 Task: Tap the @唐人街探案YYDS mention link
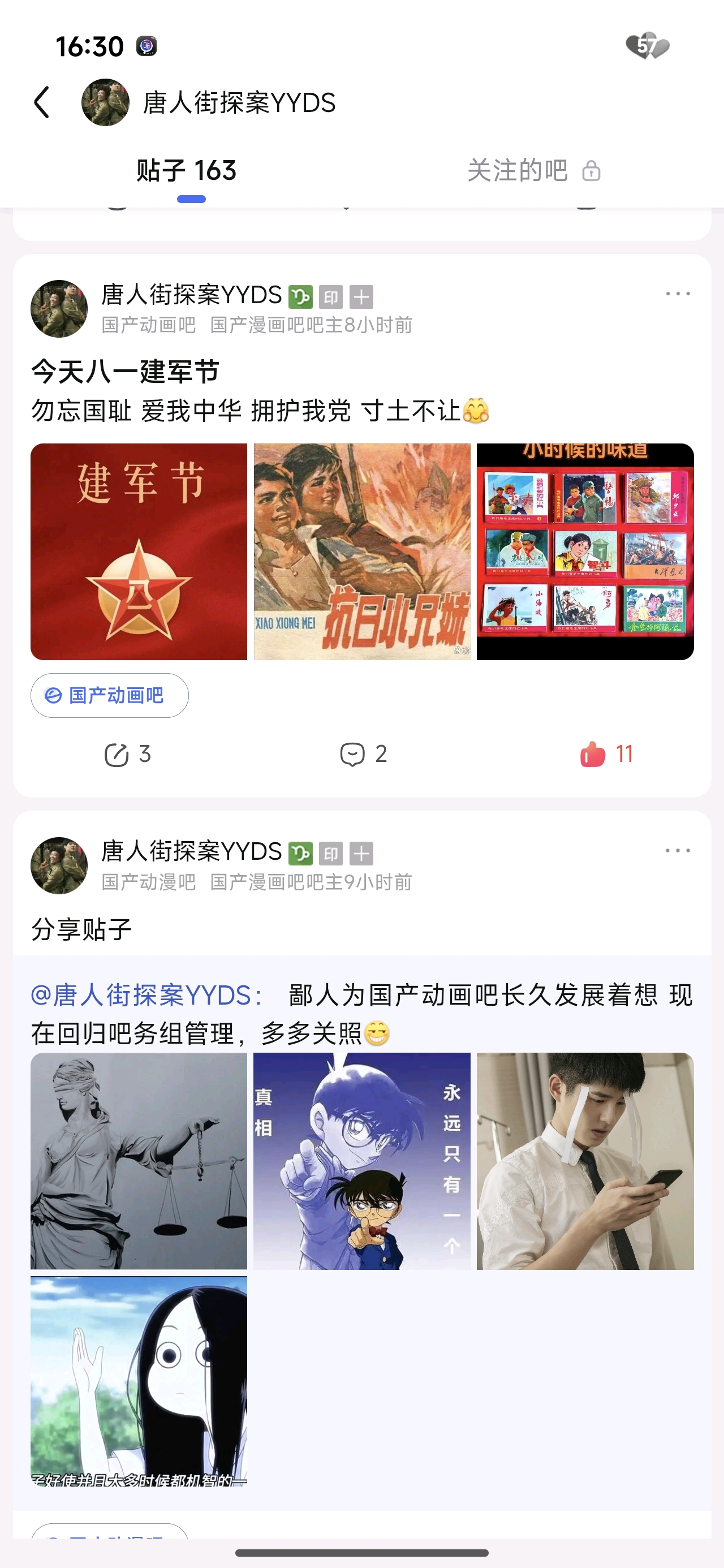(x=146, y=995)
